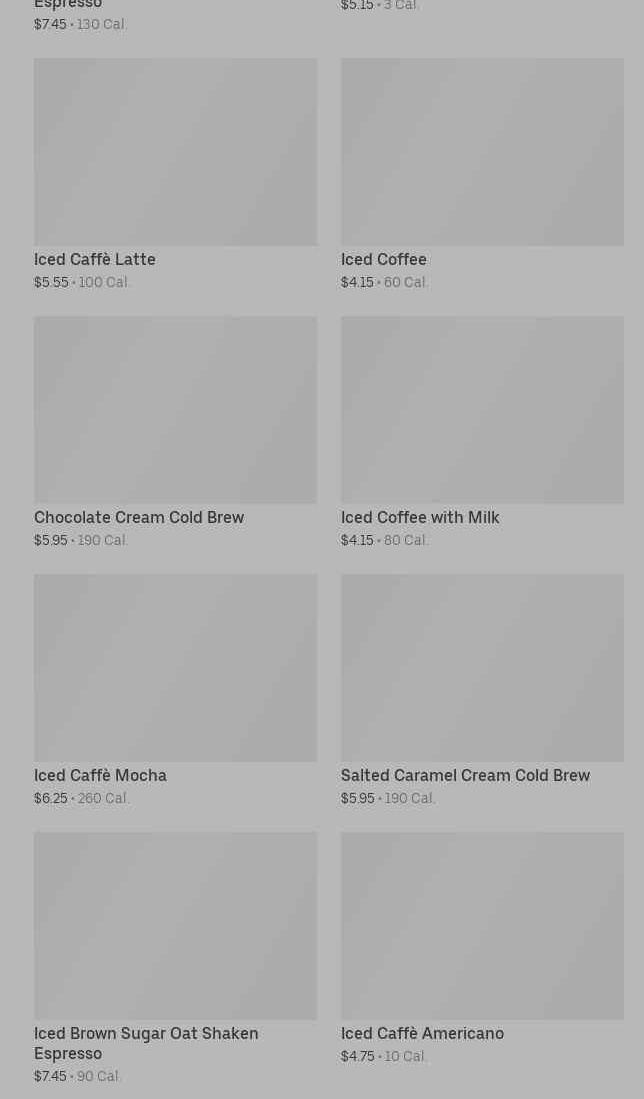This screenshot has width=644, height=1099.
Task: Select the Iced Coffee product card
Action: 482,152
